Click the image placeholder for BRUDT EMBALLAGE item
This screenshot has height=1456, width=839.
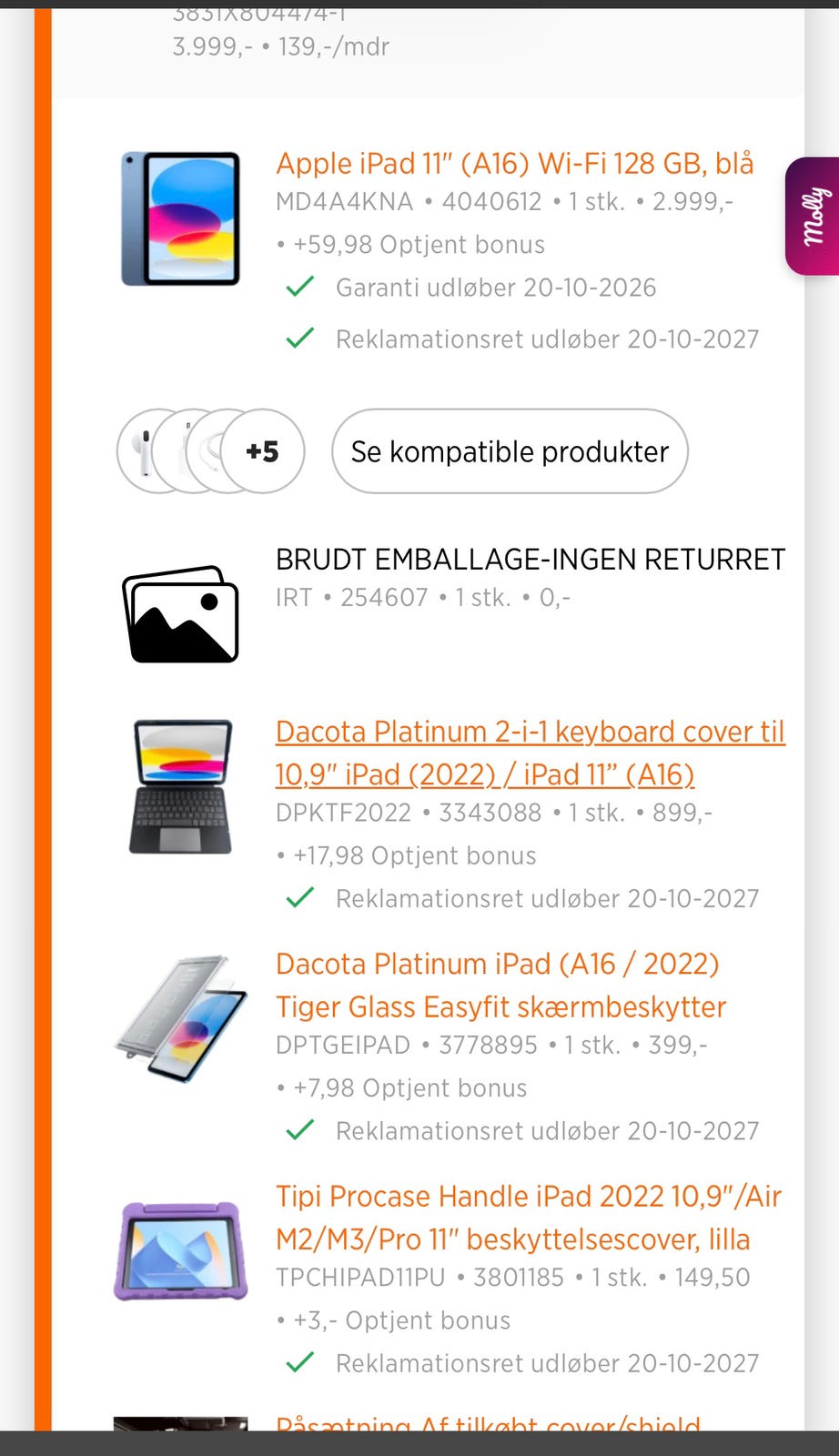(179, 612)
